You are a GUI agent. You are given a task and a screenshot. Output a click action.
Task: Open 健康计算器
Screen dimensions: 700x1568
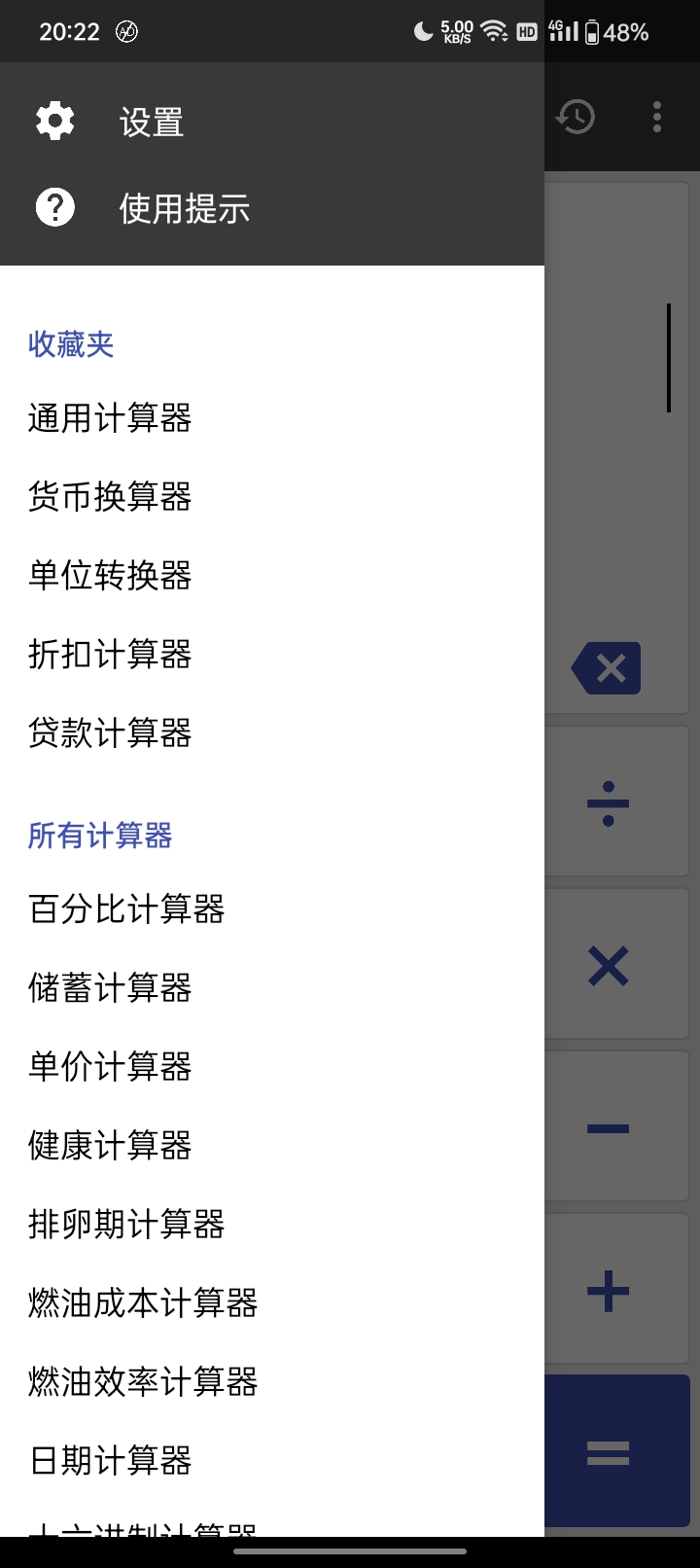(110, 1146)
